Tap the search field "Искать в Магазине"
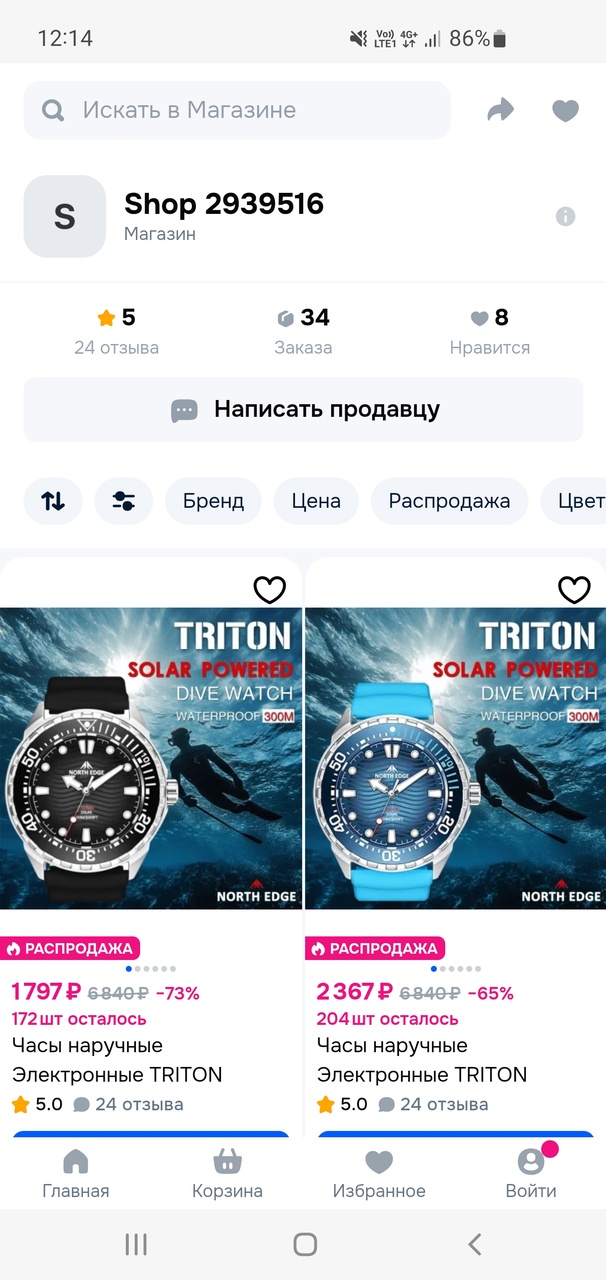Screen dimensions: 606x1280 coord(237,110)
